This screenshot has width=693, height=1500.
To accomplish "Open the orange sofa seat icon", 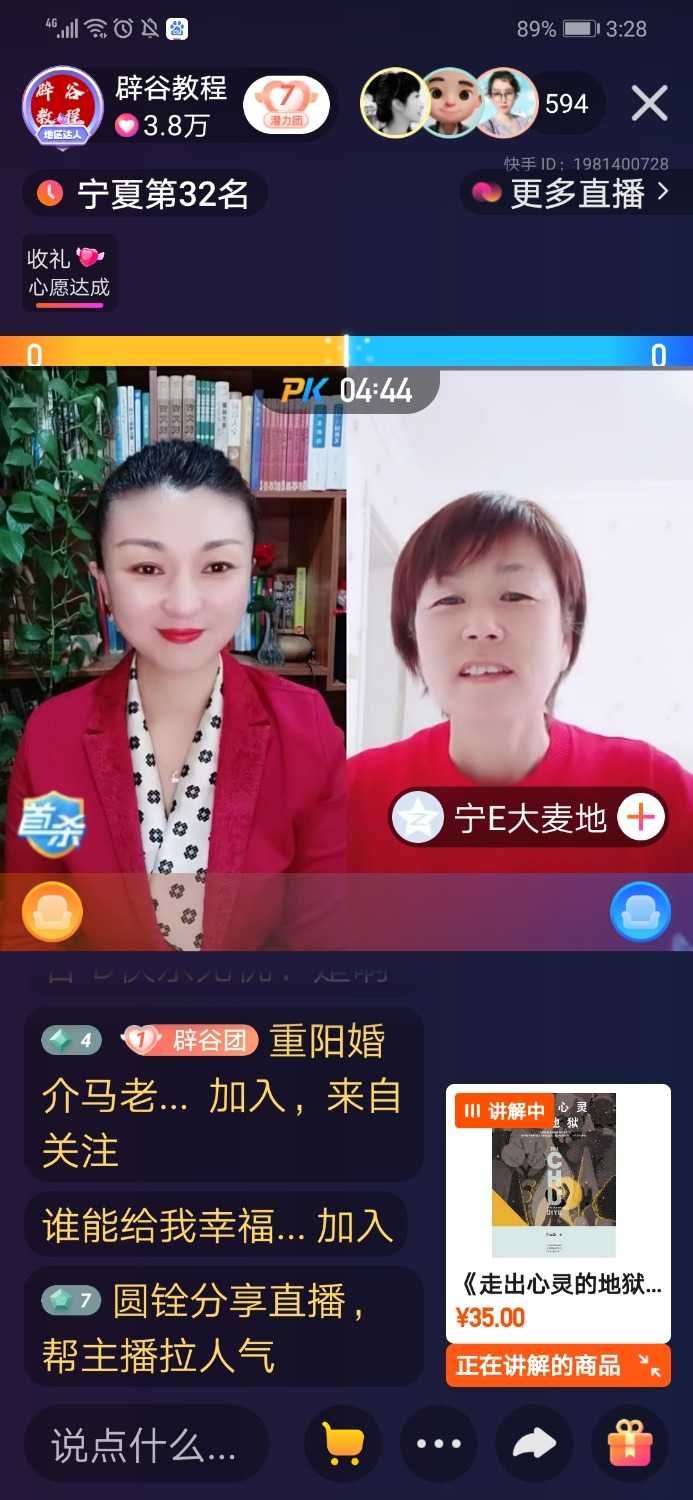I will (52, 912).
